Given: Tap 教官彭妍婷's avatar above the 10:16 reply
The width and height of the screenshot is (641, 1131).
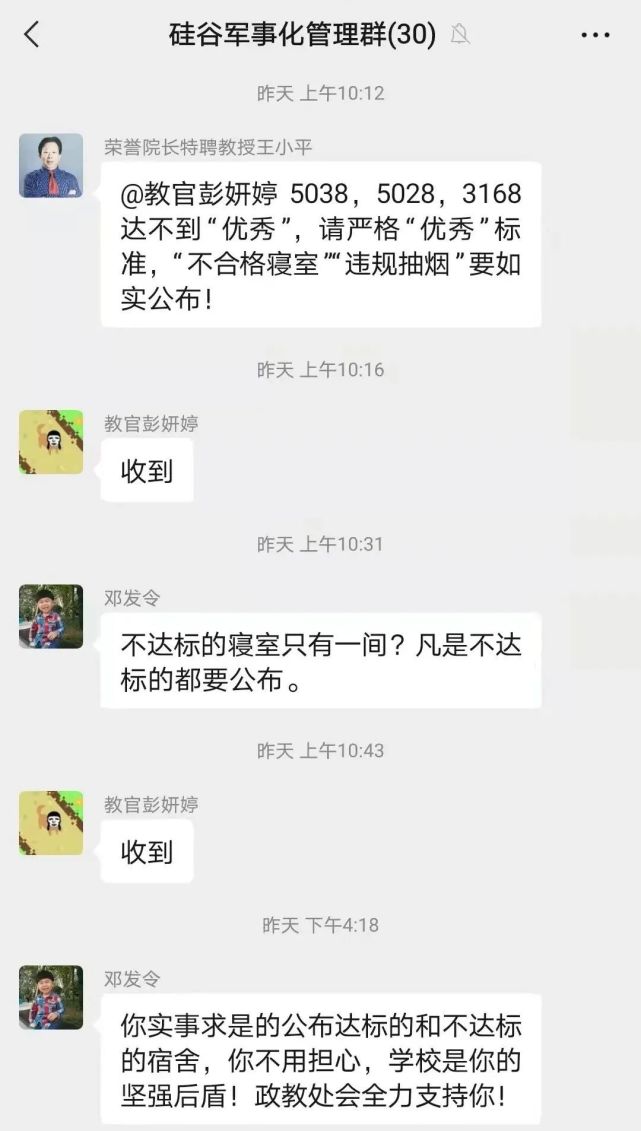Looking at the screenshot, I should (51, 442).
